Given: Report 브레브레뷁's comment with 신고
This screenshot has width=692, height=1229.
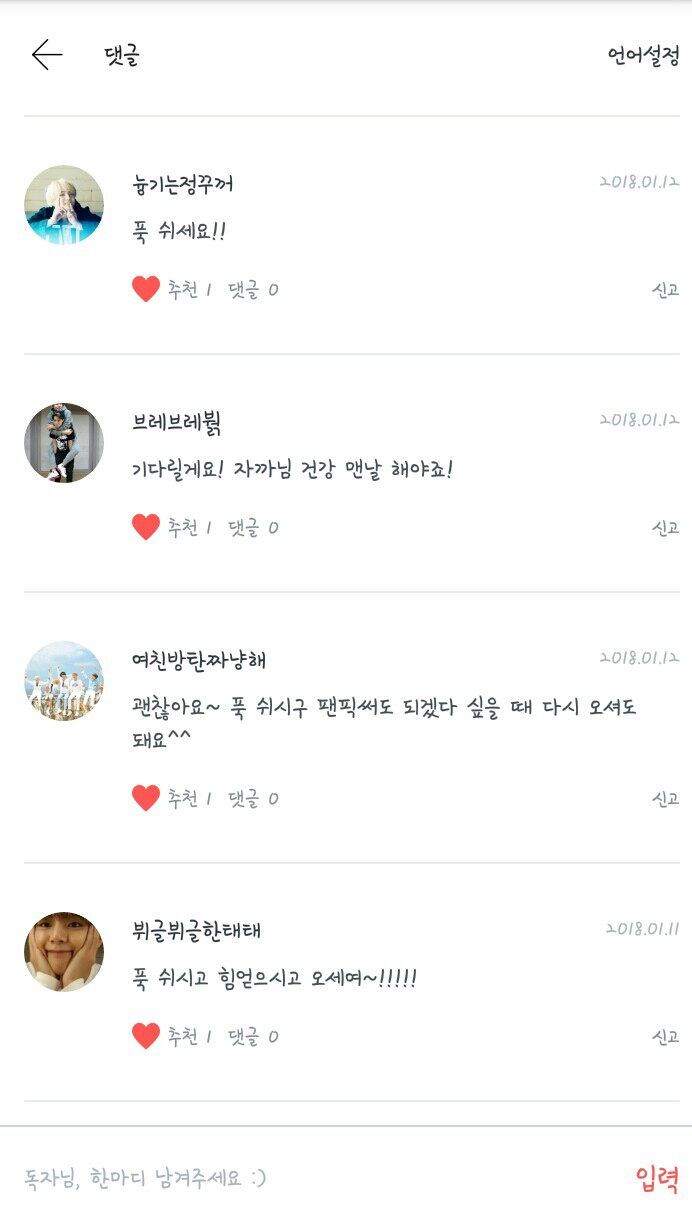Looking at the screenshot, I should click(665, 528).
